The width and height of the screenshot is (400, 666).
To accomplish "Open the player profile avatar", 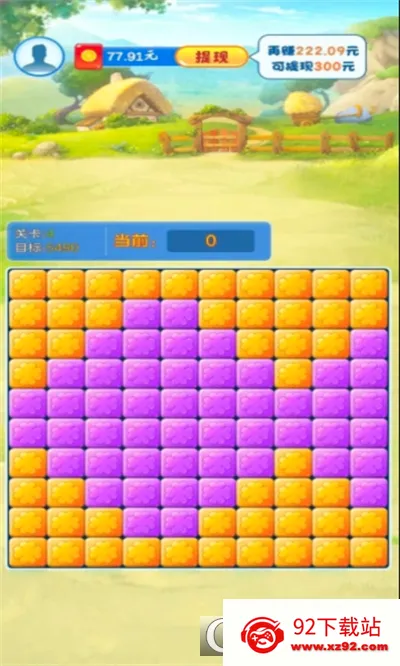I will [39, 56].
